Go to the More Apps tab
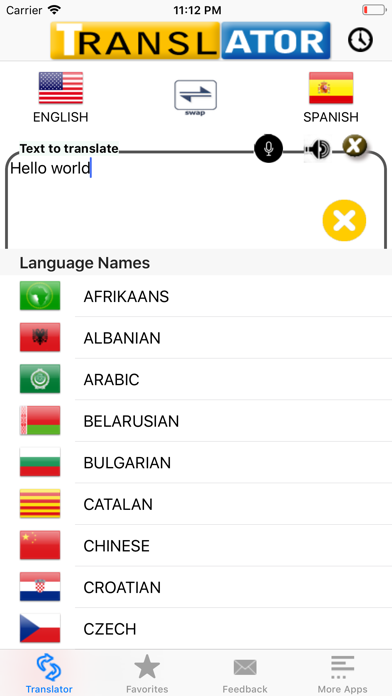The width and height of the screenshot is (392, 696). [x=342, y=674]
